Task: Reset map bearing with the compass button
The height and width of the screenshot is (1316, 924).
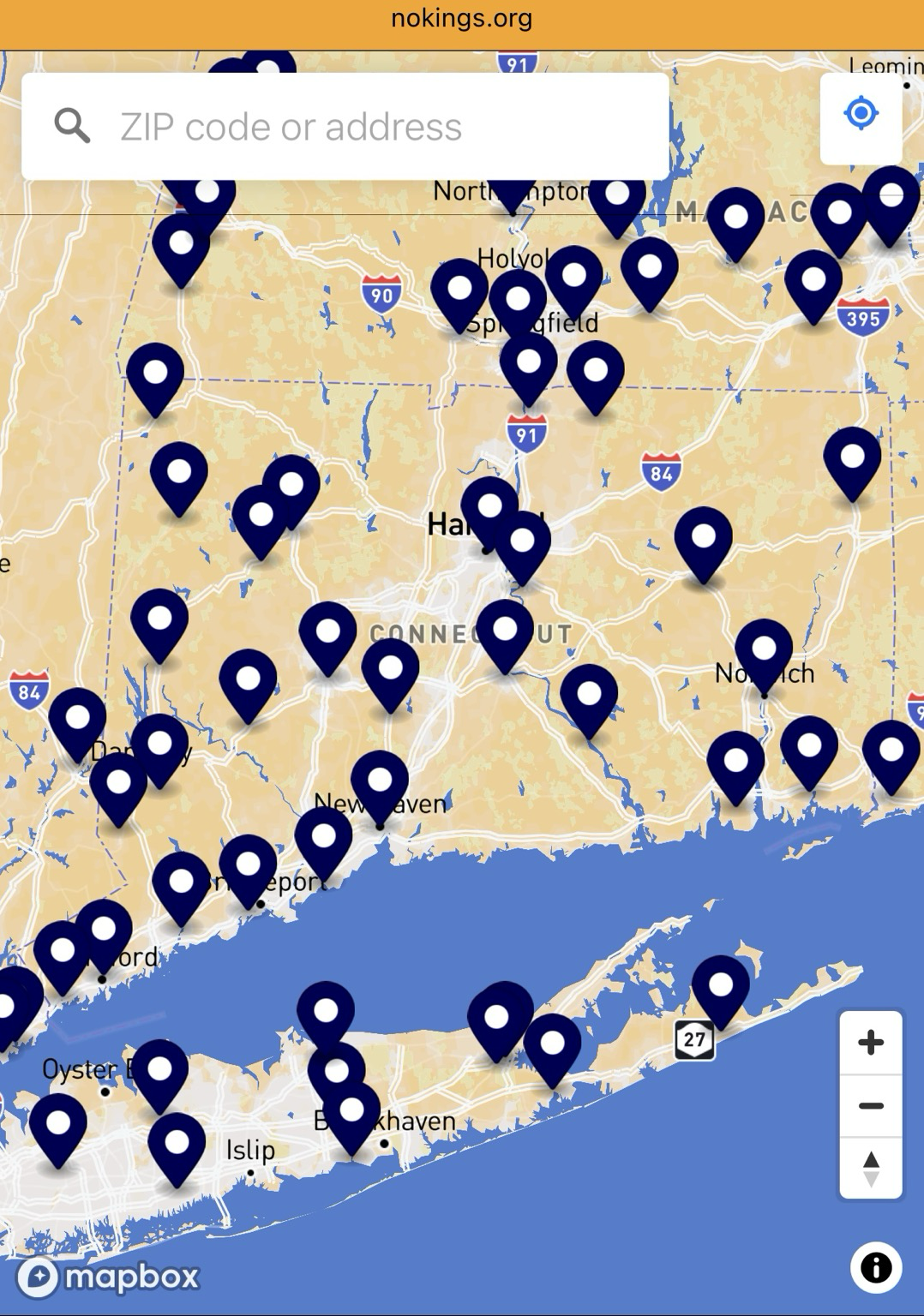Action: (x=870, y=1168)
